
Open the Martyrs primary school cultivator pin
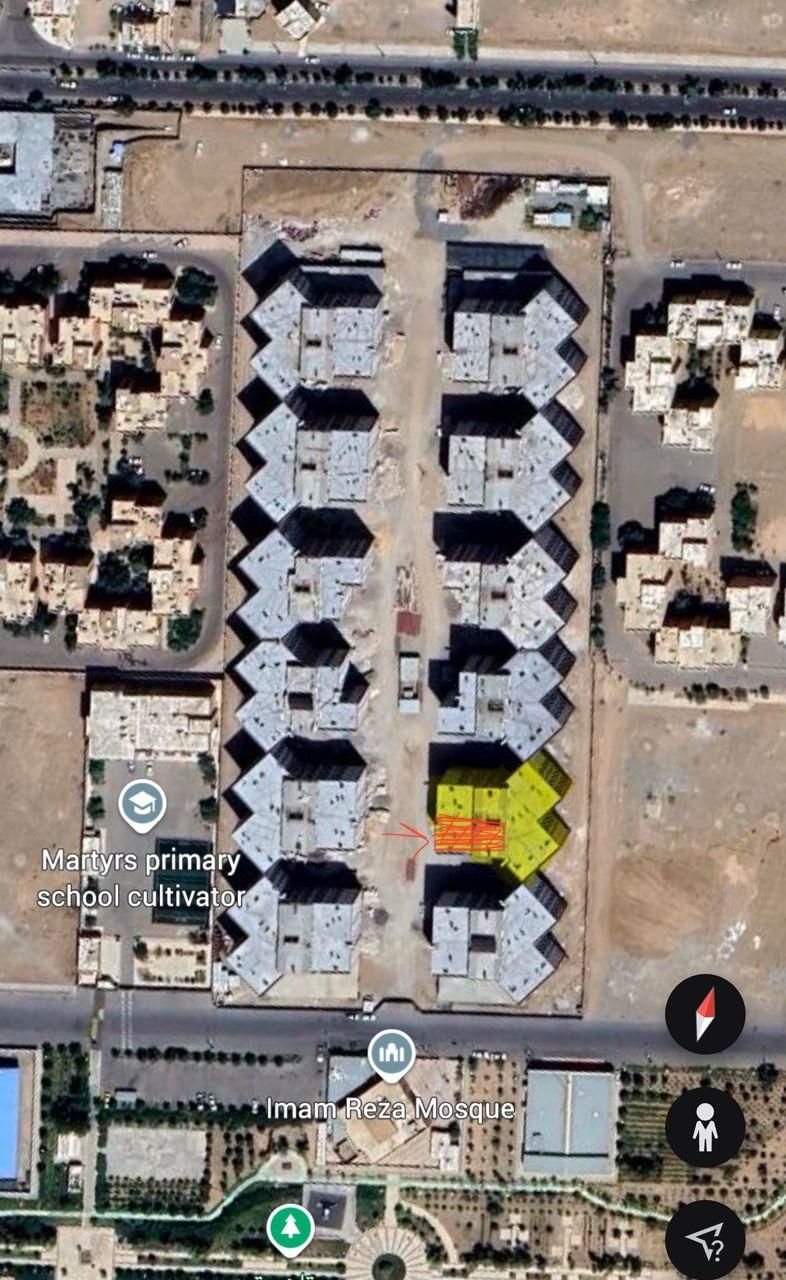[142, 805]
